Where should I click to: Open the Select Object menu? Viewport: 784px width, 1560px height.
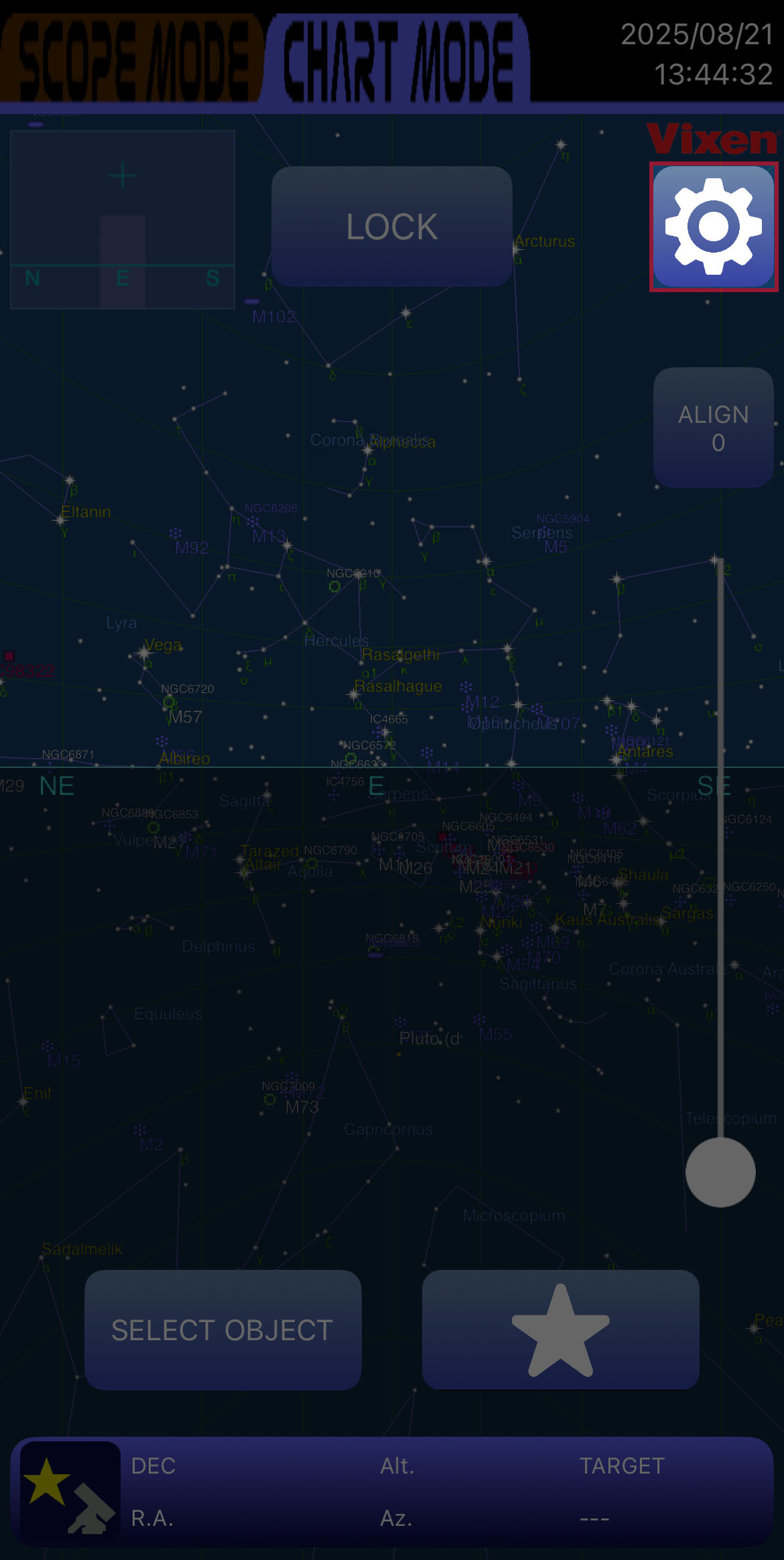click(222, 1329)
